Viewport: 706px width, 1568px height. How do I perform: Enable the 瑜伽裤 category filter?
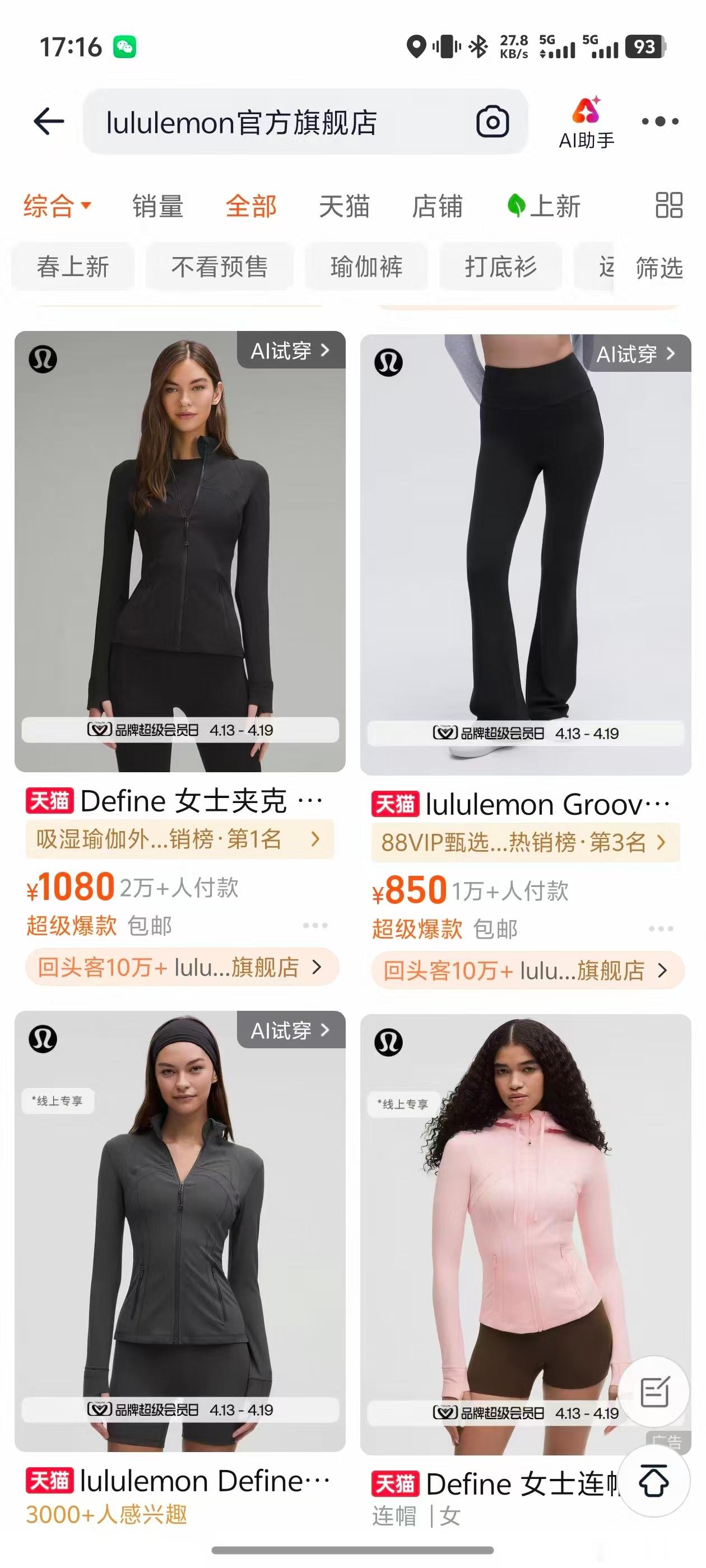click(x=366, y=267)
